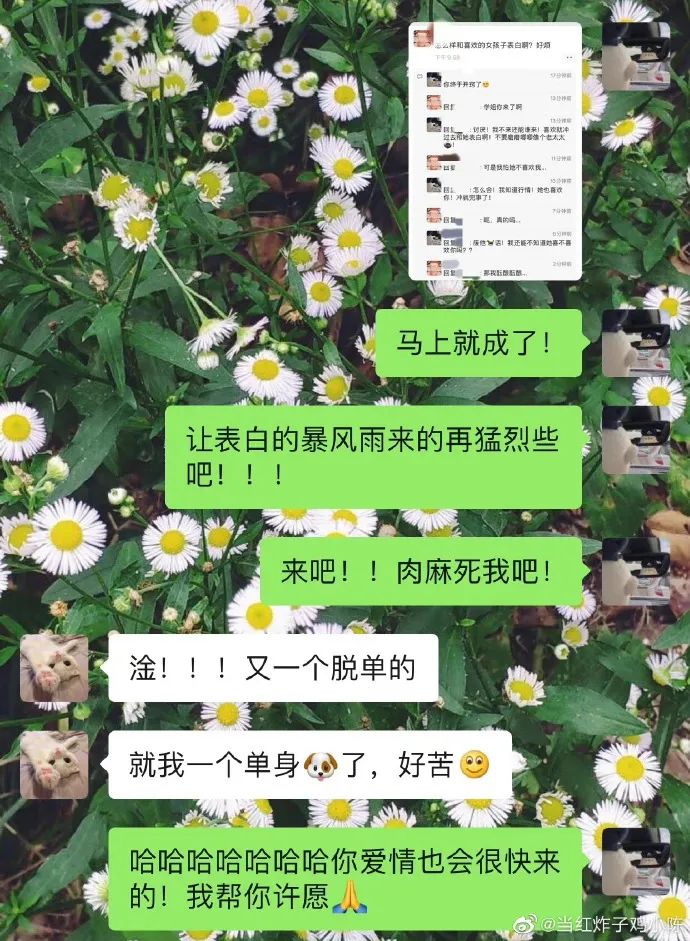Tap the avatar beside '来吧!!肉麻死我吧!'
The height and width of the screenshot is (941, 690).
pos(635,571)
